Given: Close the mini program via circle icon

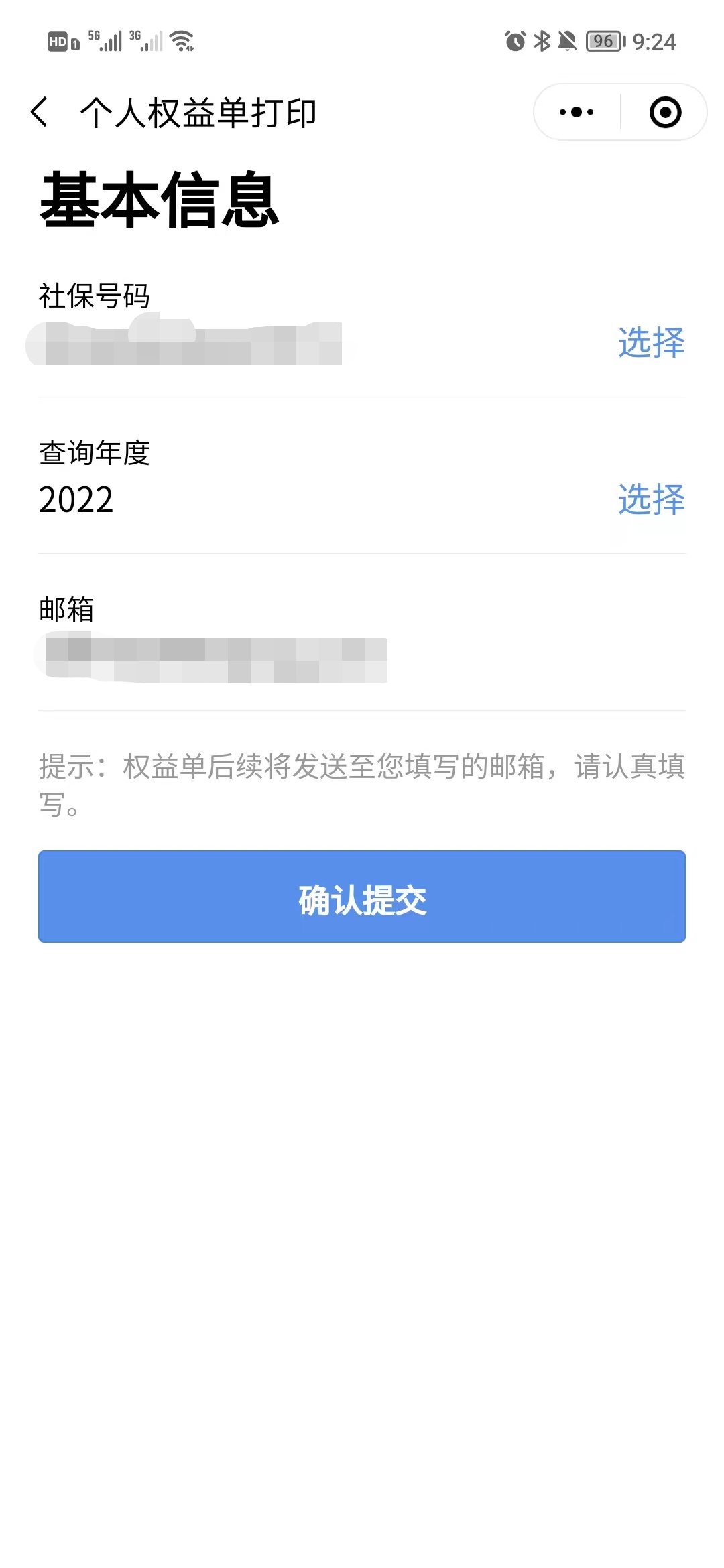Looking at the screenshot, I should pyautogui.click(x=665, y=112).
